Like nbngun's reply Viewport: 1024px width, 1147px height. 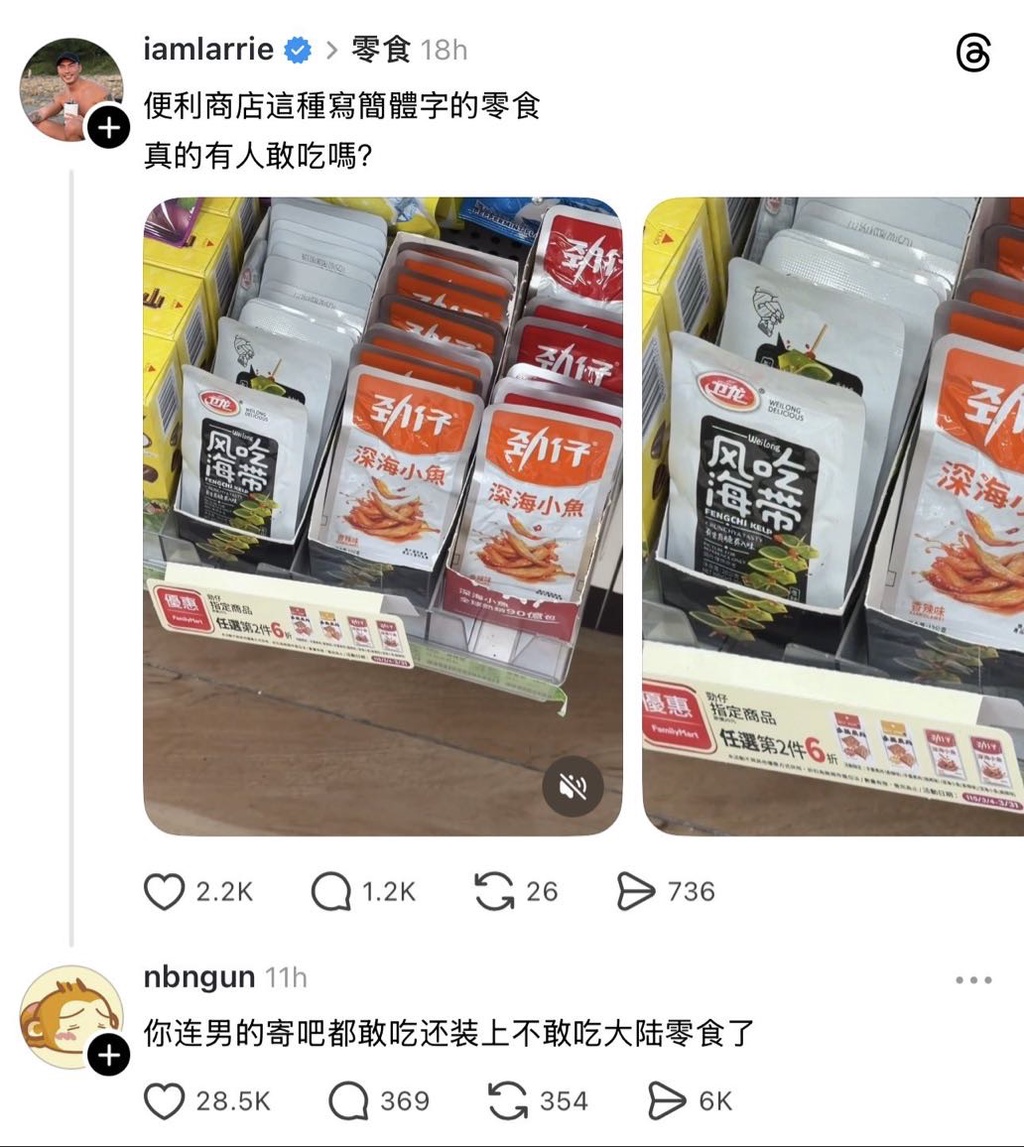click(165, 1101)
